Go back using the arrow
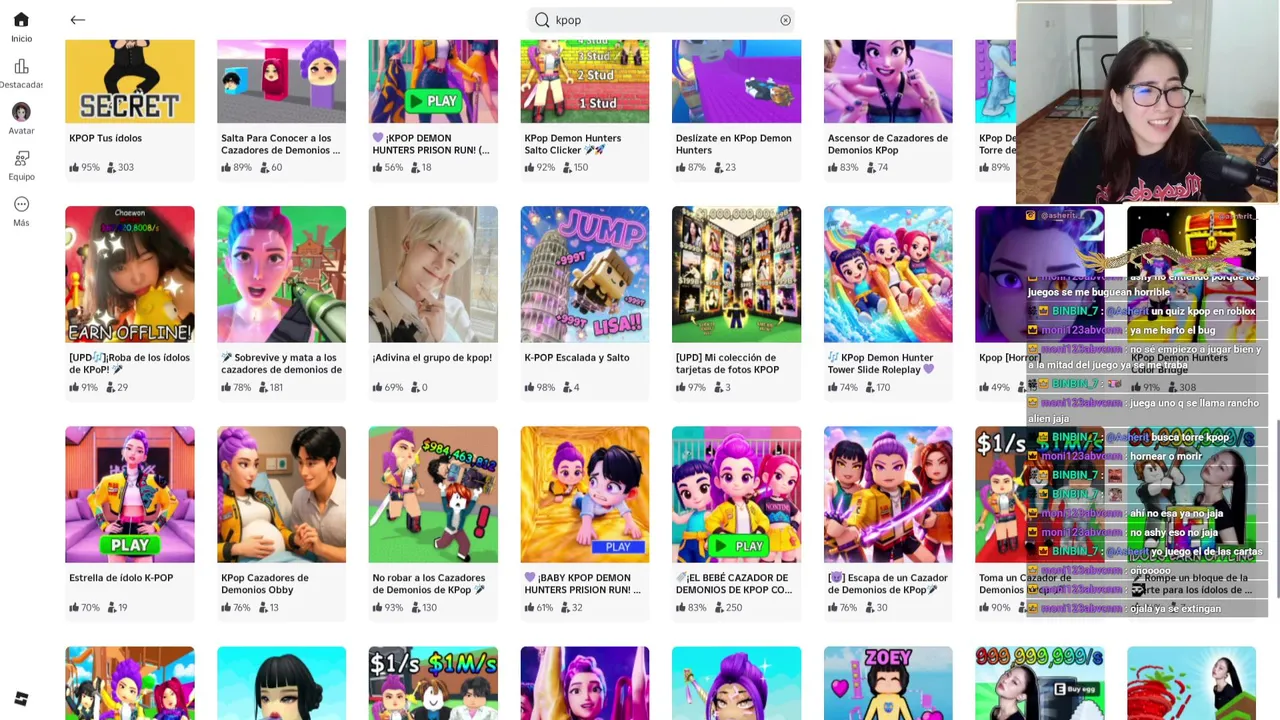Viewport: 1280px width, 720px height. 77,20
